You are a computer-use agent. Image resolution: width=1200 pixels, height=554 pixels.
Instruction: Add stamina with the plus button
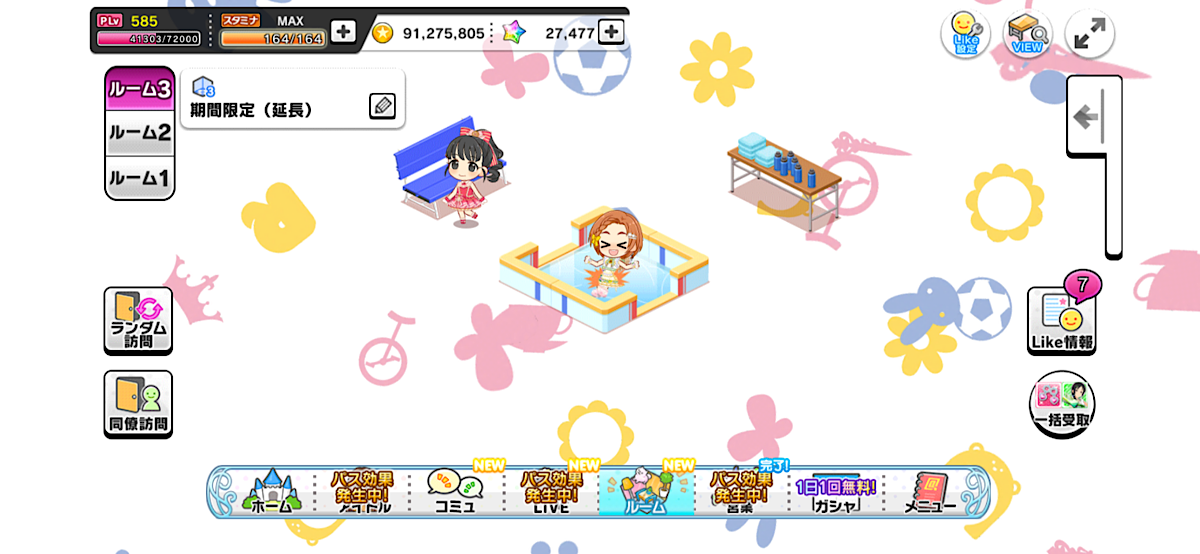tap(343, 32)
